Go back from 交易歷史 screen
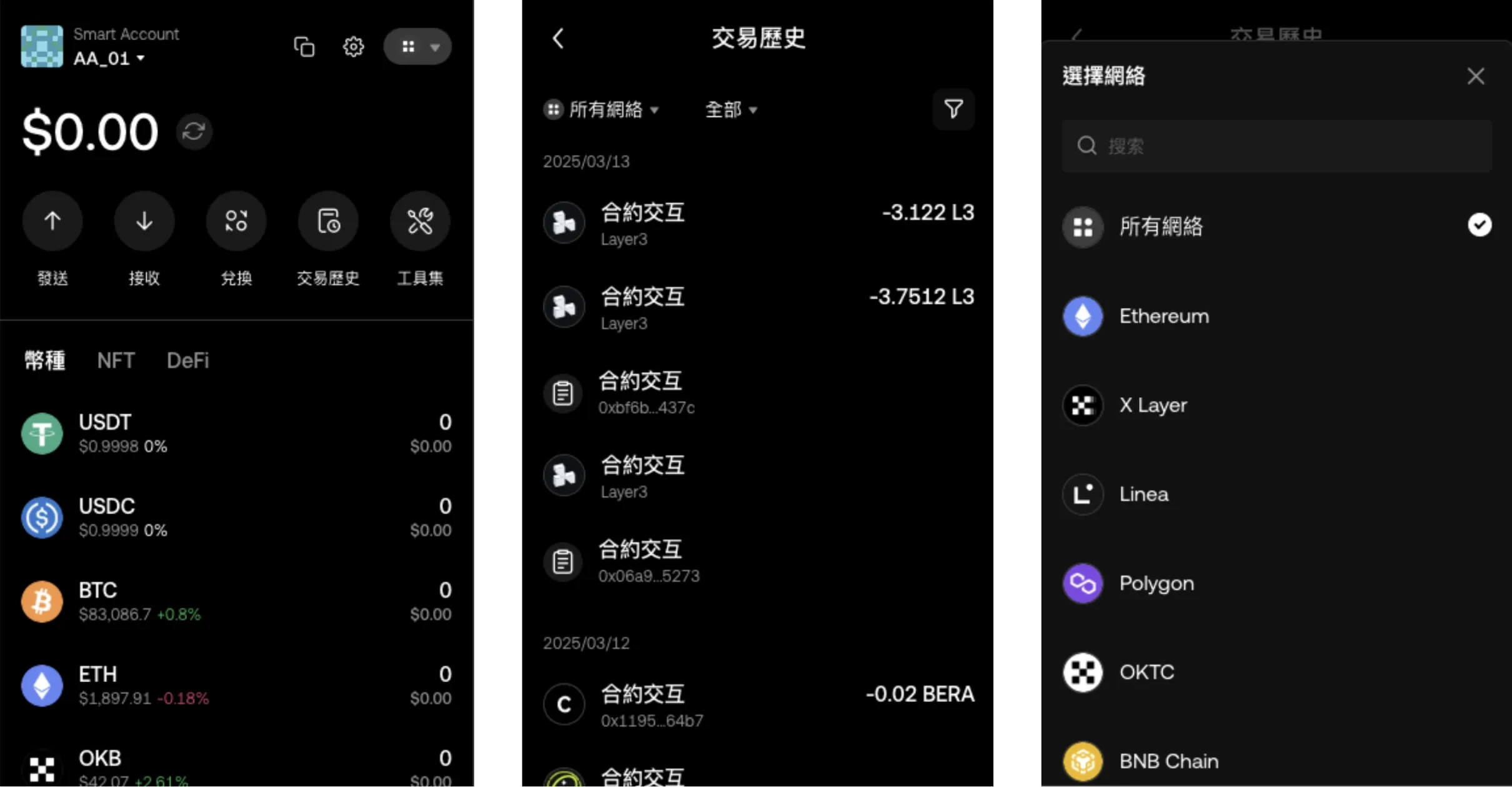This screenshot has width=1512, height=787. [559, 38]
